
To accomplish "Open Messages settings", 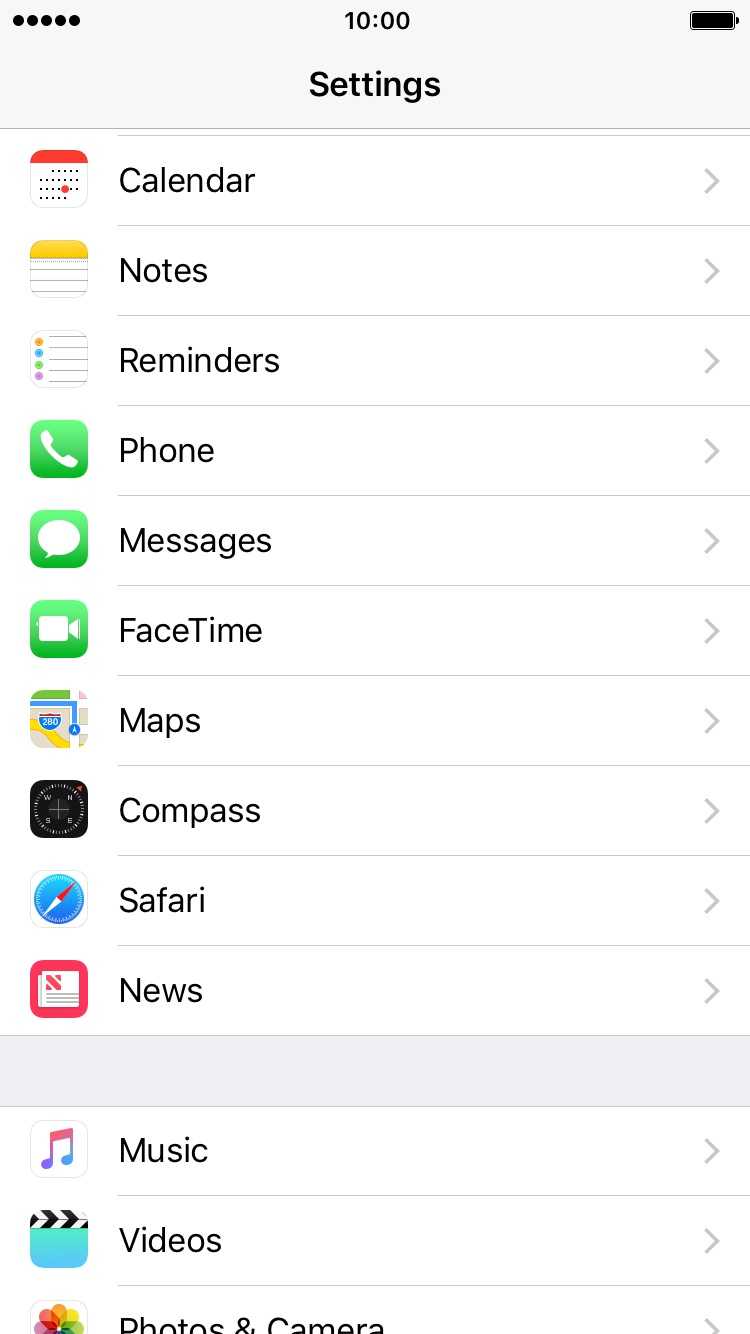I will [x=375, y=541].
